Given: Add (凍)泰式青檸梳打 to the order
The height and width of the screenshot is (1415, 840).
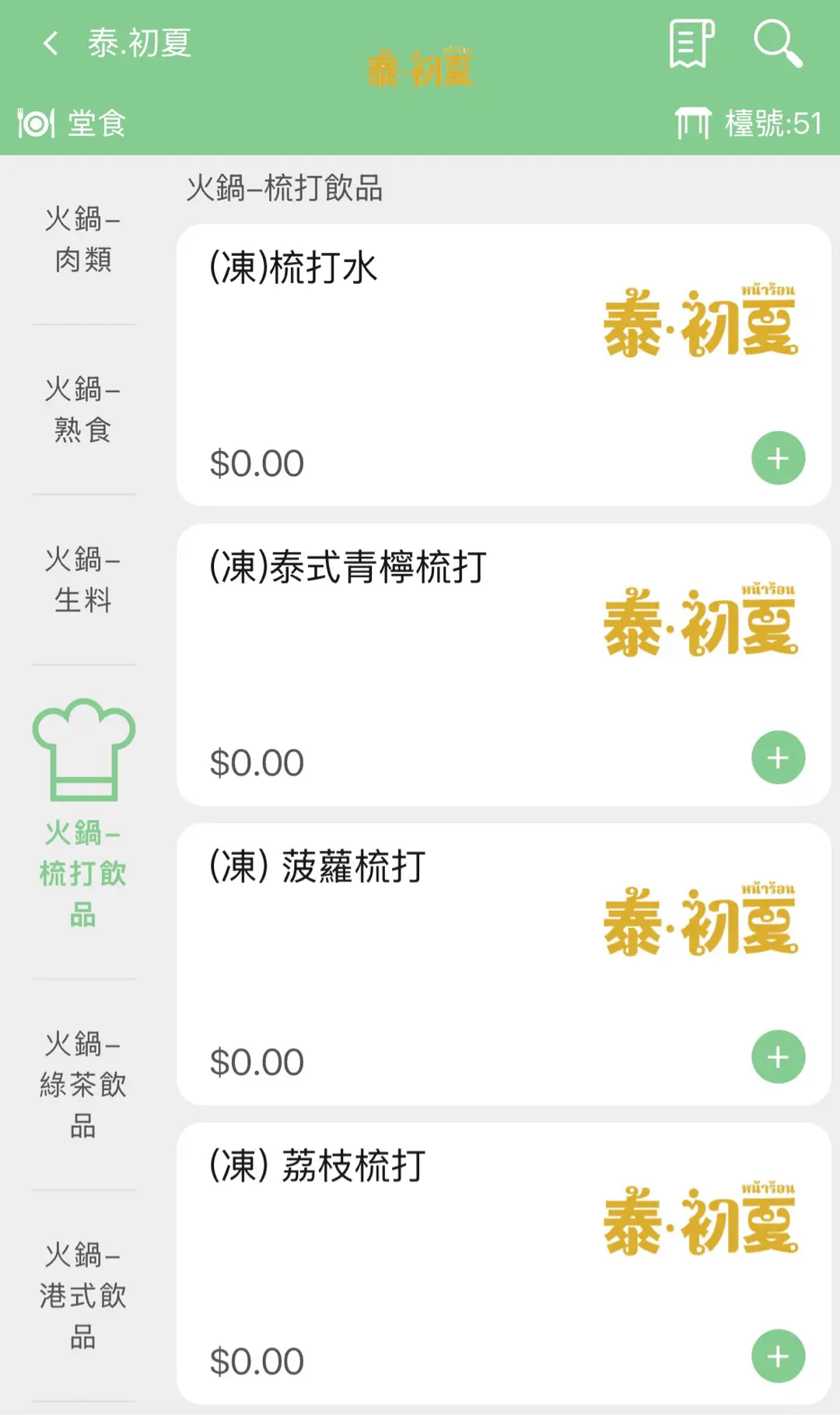Looking at the screenshot, I should (x=778, y=758).
